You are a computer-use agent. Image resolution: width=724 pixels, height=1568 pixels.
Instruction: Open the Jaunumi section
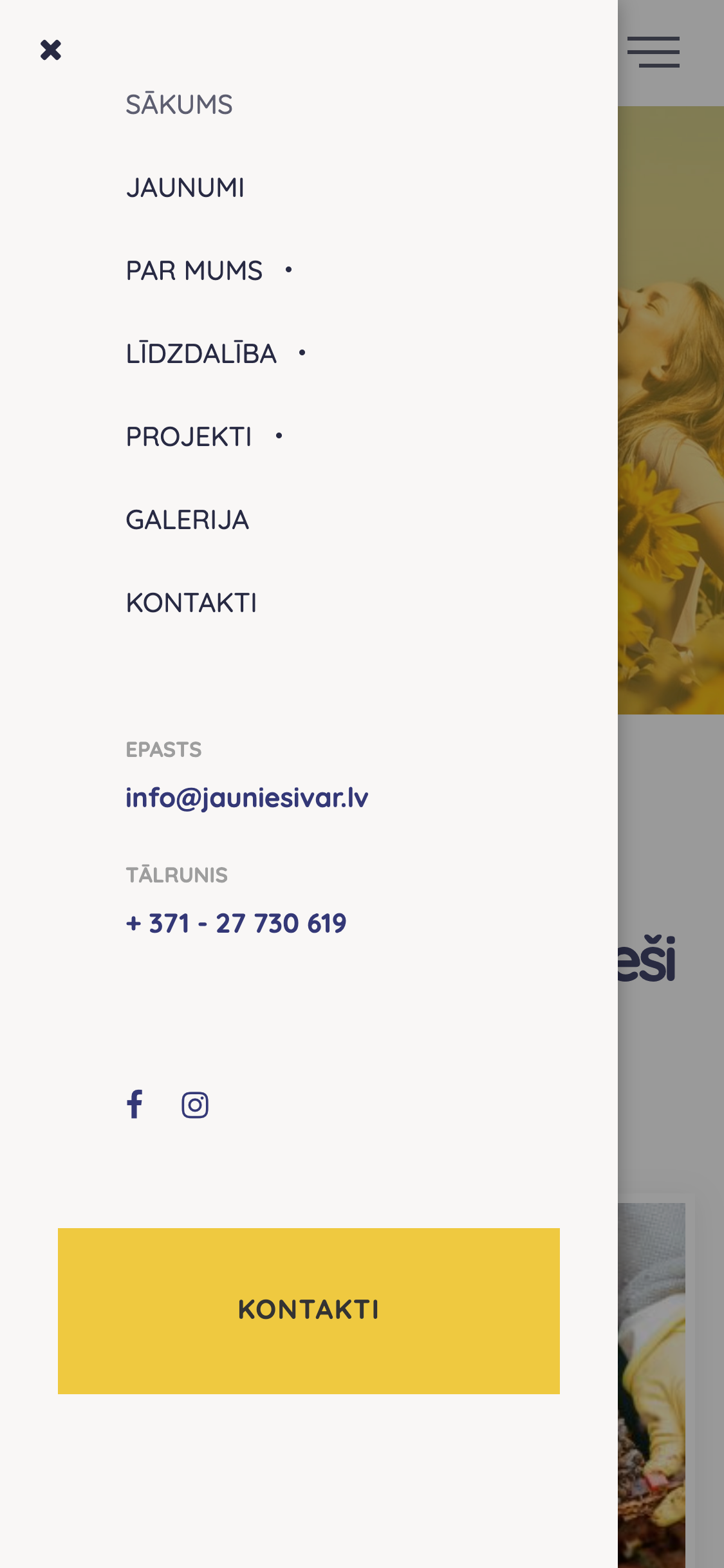[x=185, y=188]
